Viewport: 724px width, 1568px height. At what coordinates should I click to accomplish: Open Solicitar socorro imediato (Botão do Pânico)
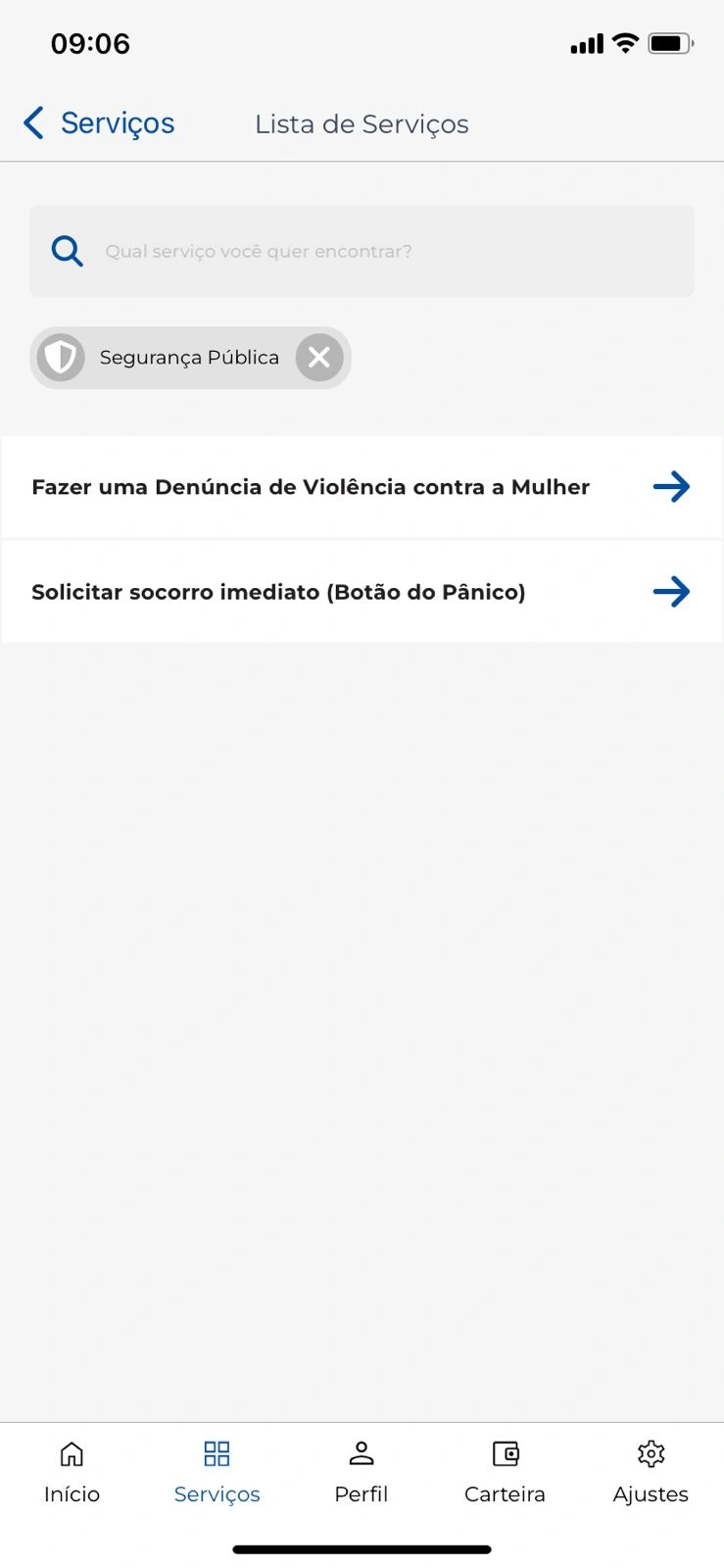point(361,592)
